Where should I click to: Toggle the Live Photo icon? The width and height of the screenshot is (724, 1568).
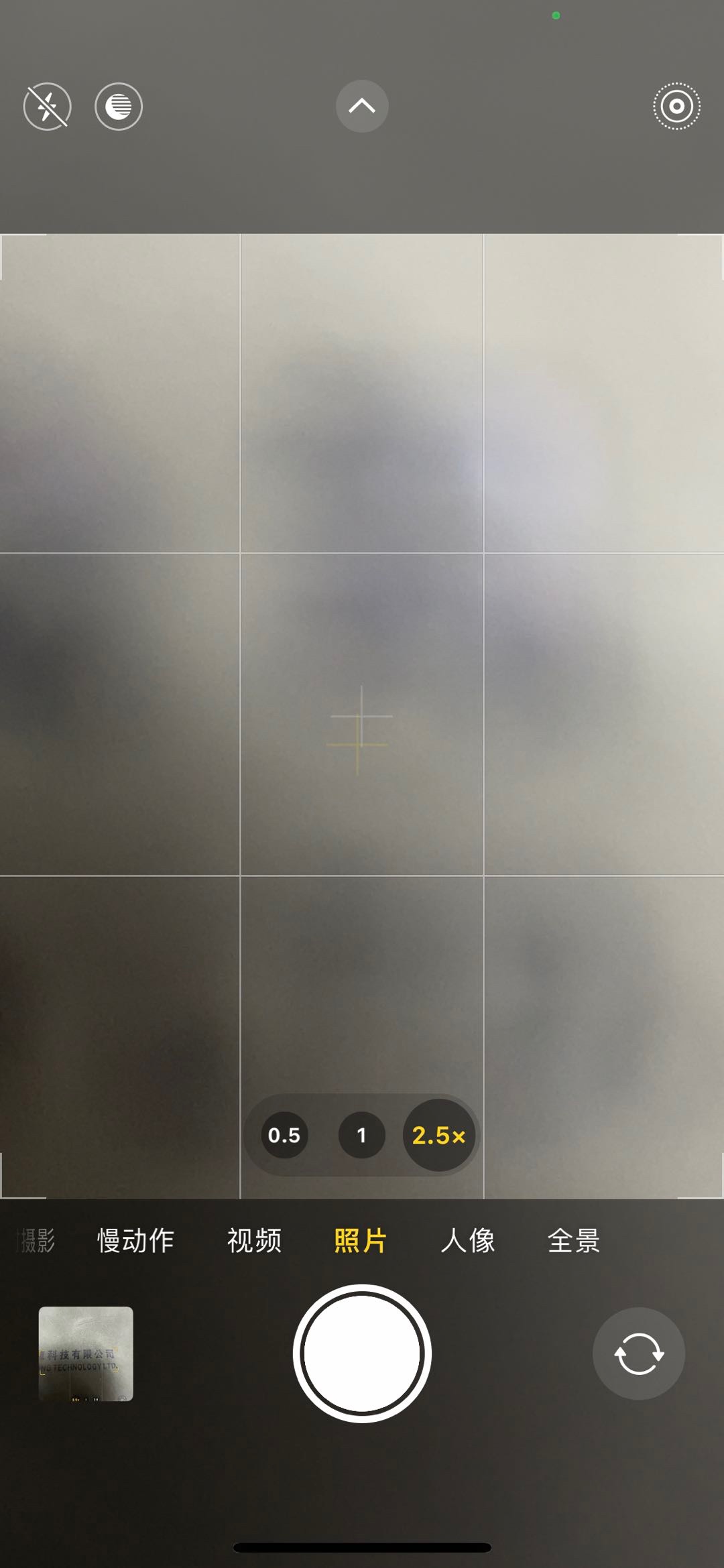tap(676, 107)
